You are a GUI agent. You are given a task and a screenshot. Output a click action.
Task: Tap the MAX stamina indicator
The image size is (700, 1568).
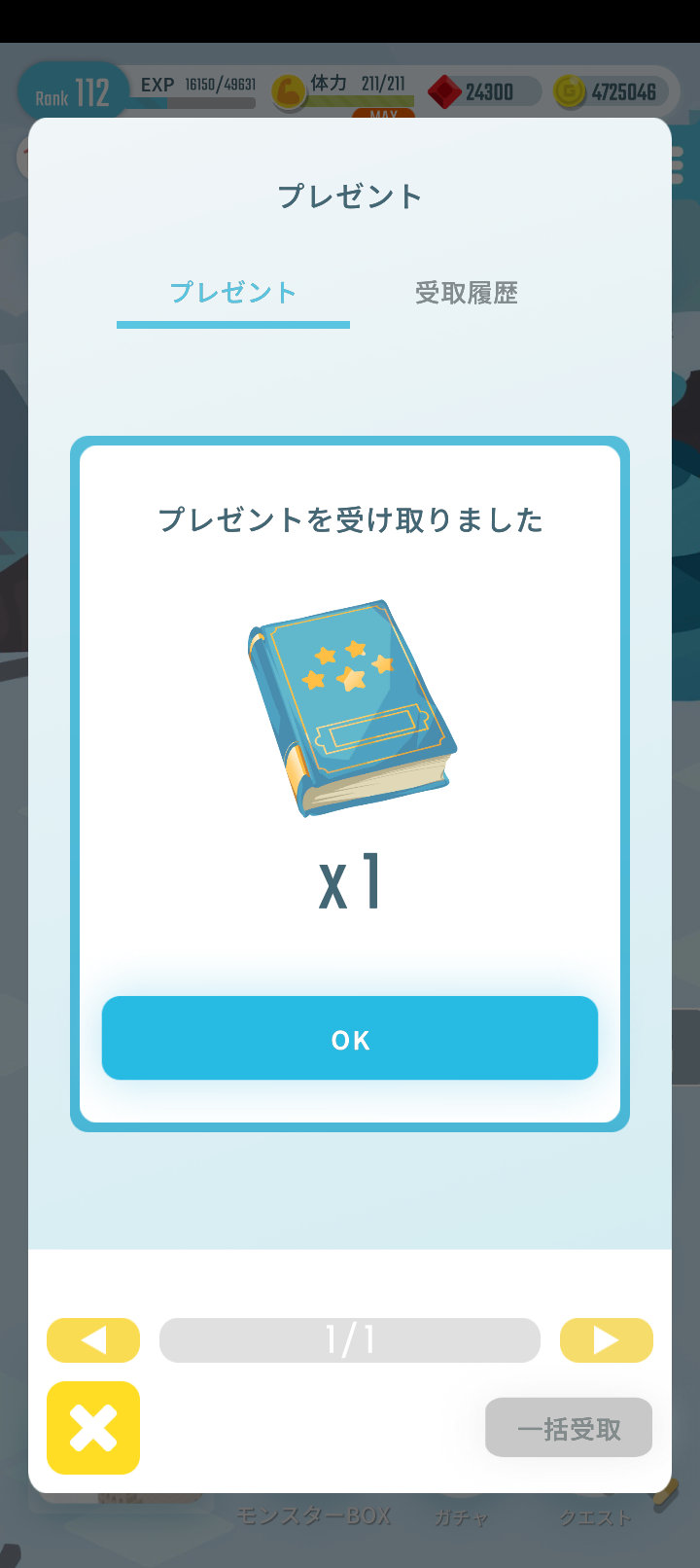click(383, 115)
